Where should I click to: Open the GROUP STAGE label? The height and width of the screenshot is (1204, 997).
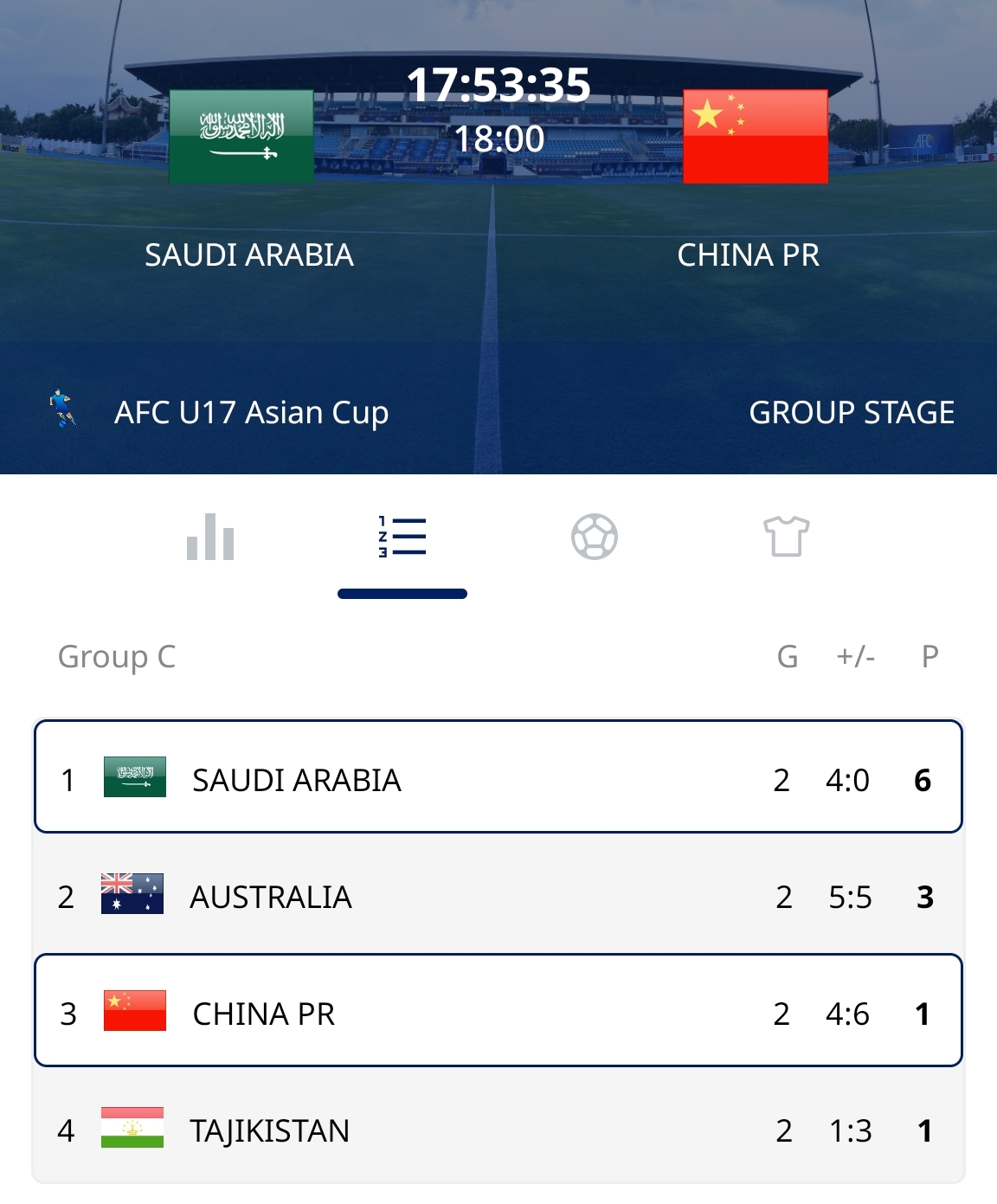coord(852,412)
